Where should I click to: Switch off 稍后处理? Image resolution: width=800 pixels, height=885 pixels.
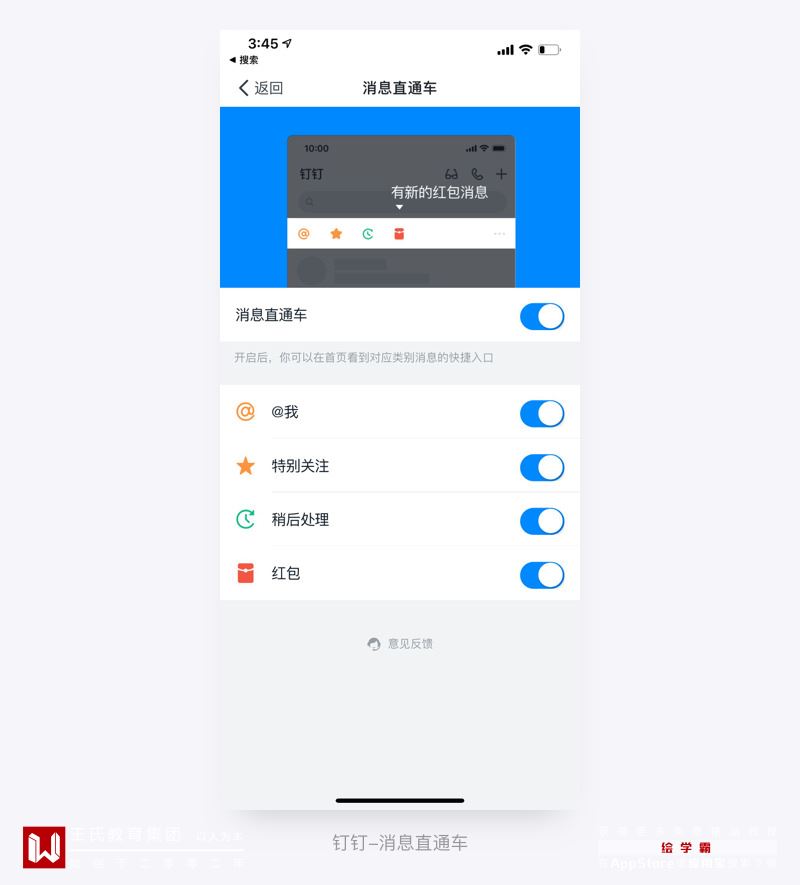(x=542, y=521)
